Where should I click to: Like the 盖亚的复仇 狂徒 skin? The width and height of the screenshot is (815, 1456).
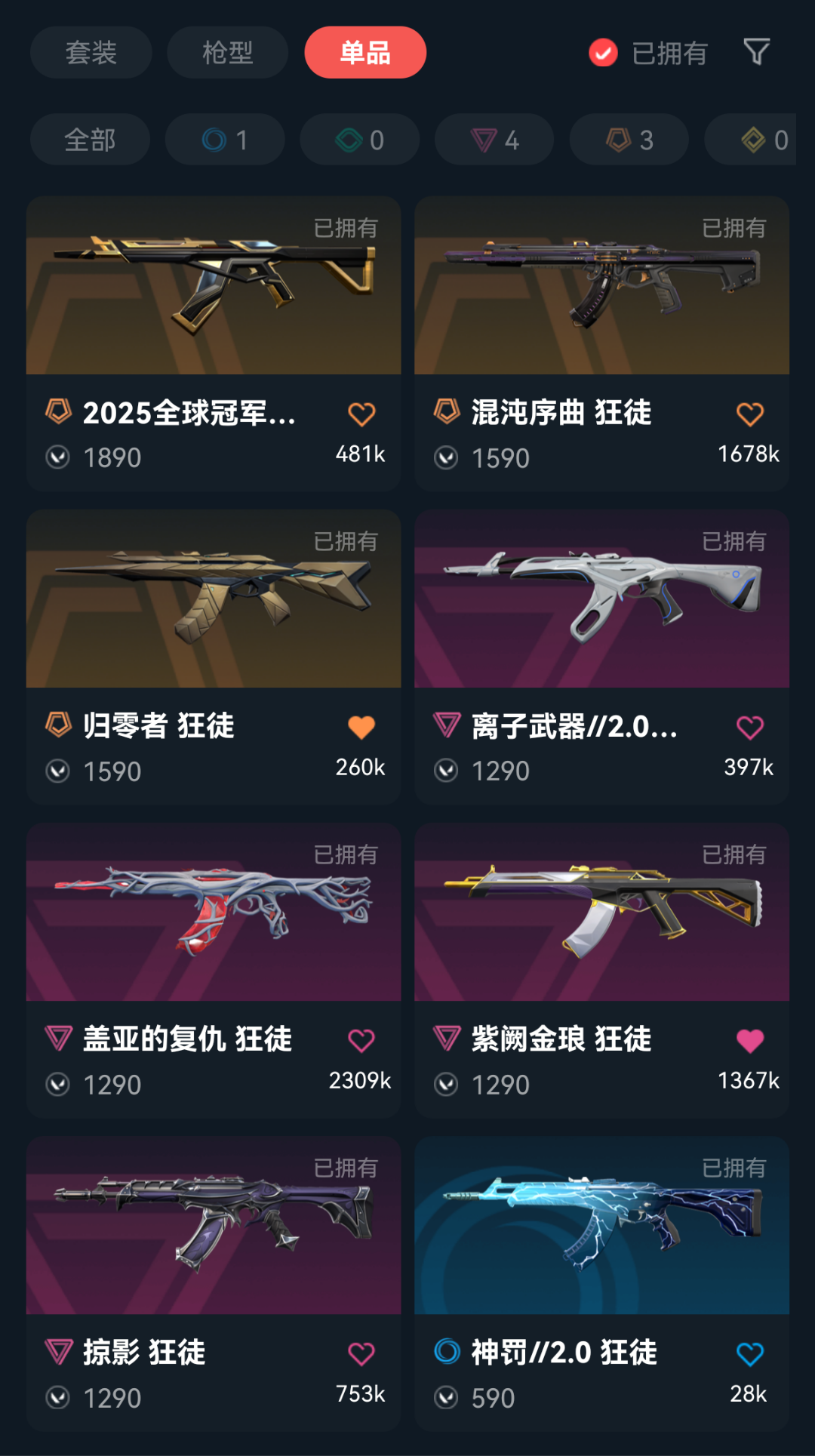click(x=361, y=1040)
